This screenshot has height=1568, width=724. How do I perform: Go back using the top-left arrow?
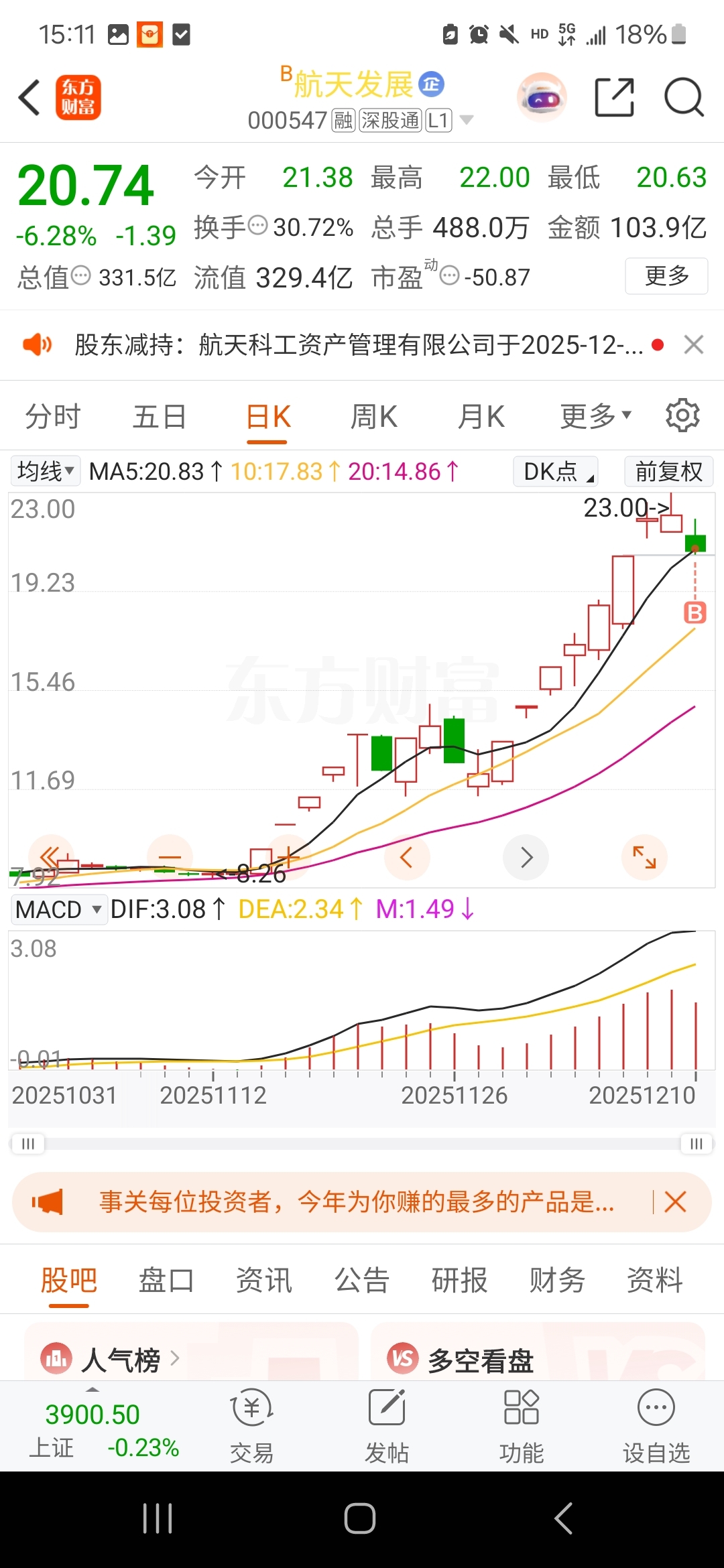(29, 98)
